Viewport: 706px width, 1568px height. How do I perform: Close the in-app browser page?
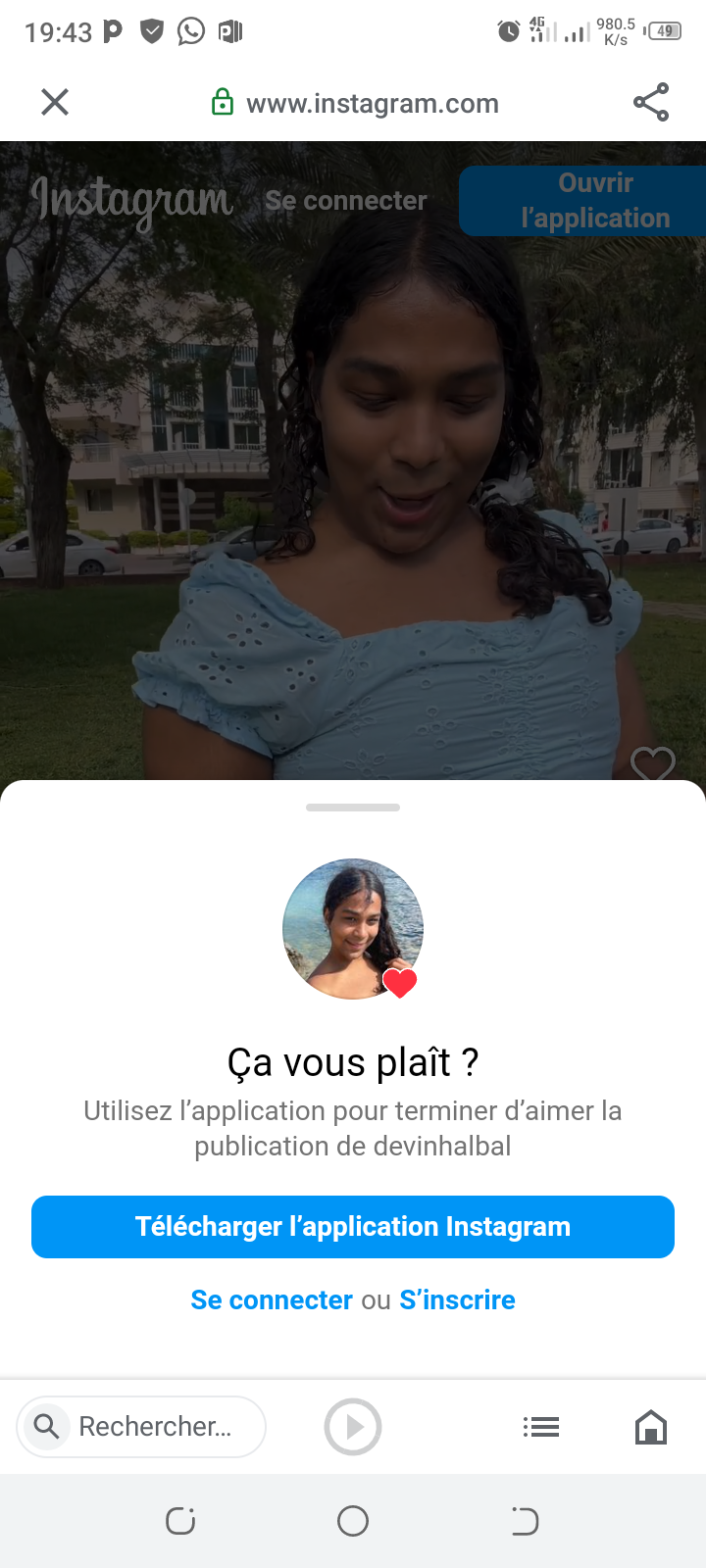(55, 102)
